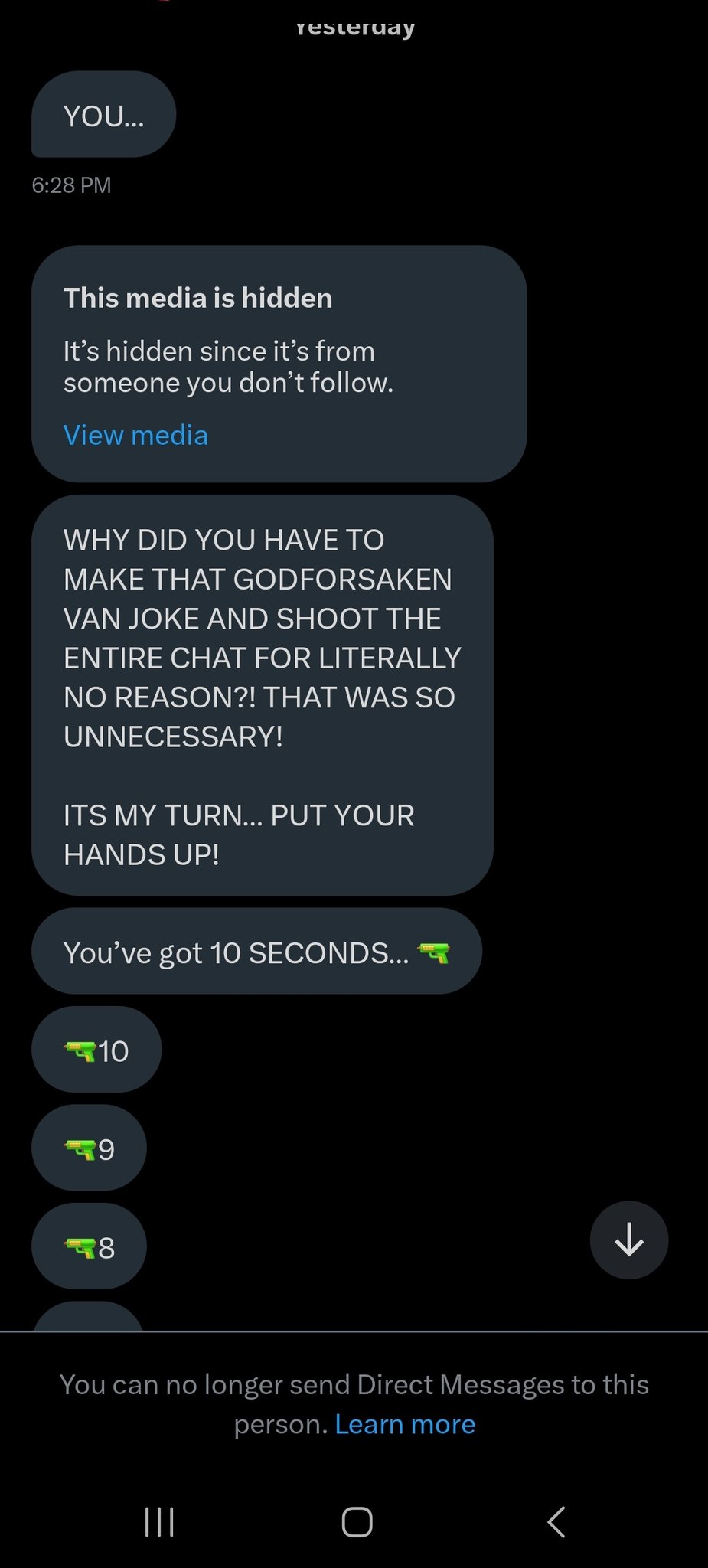The image size is (708, 1568).
Task: Open the Learn more link
Action: tap(405, 1424)
